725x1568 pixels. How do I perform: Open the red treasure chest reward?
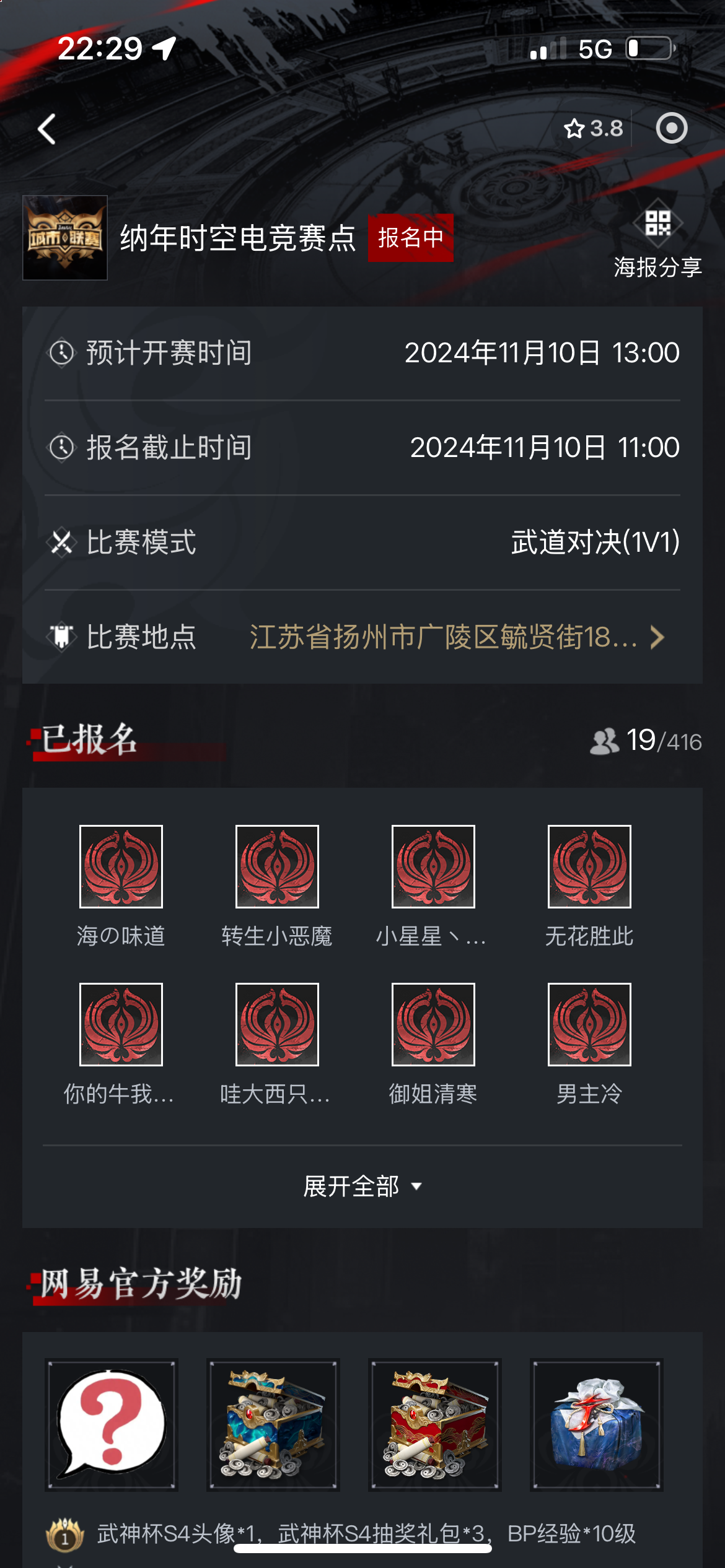(435, 1425)
